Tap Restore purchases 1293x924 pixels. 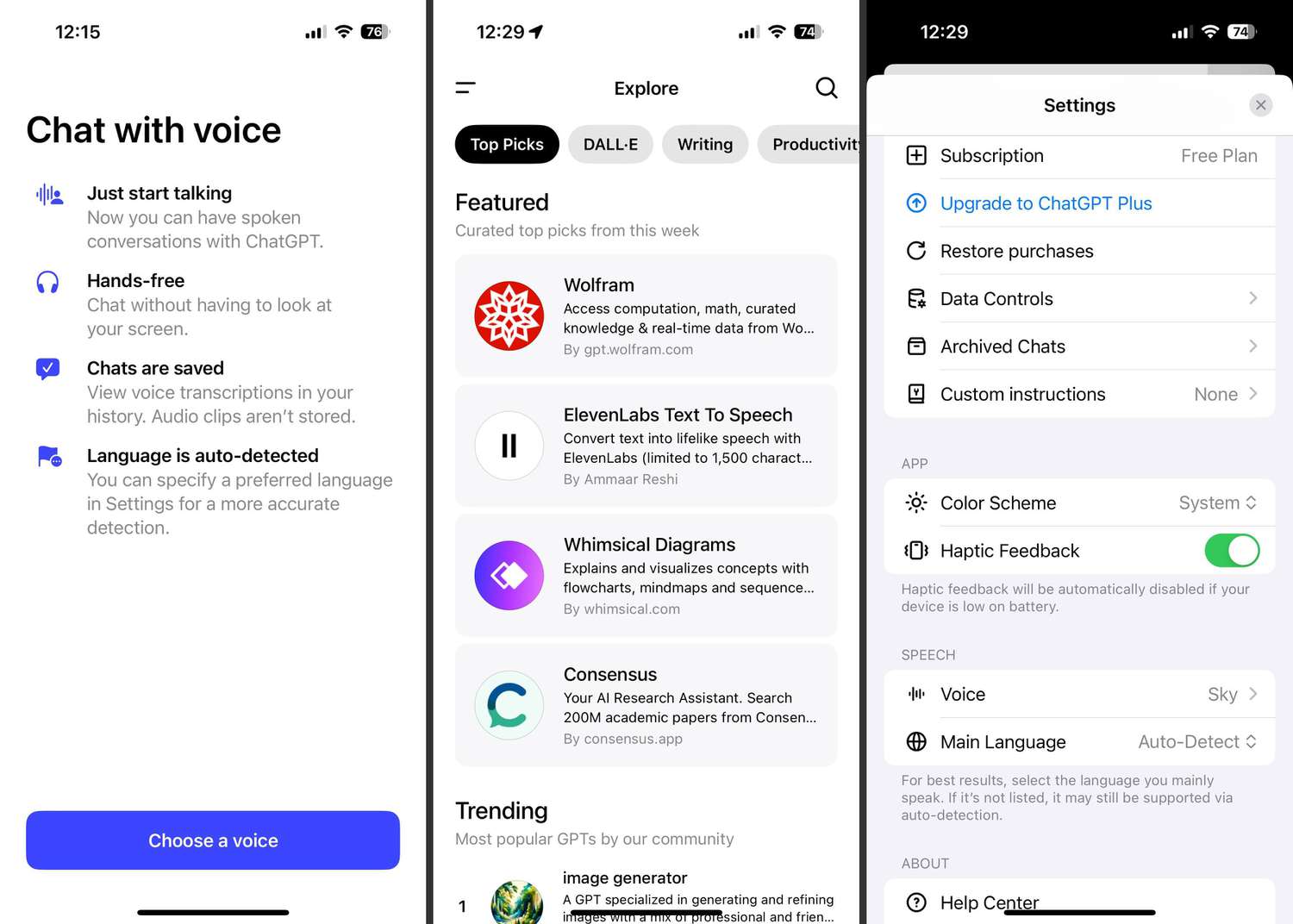coord(1016,251)
